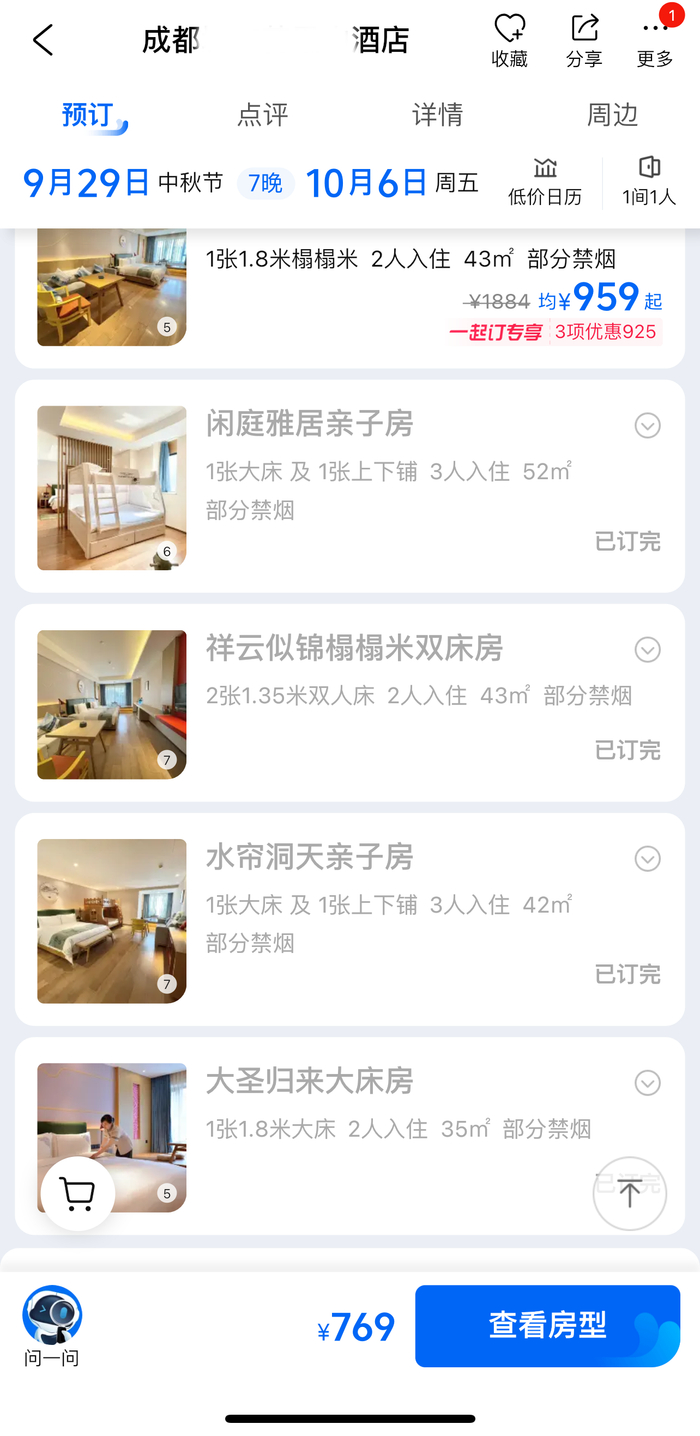Change the check-in date 9月29日
Image resolution: width=700 pixels, height=1436 pixels.
87,183
